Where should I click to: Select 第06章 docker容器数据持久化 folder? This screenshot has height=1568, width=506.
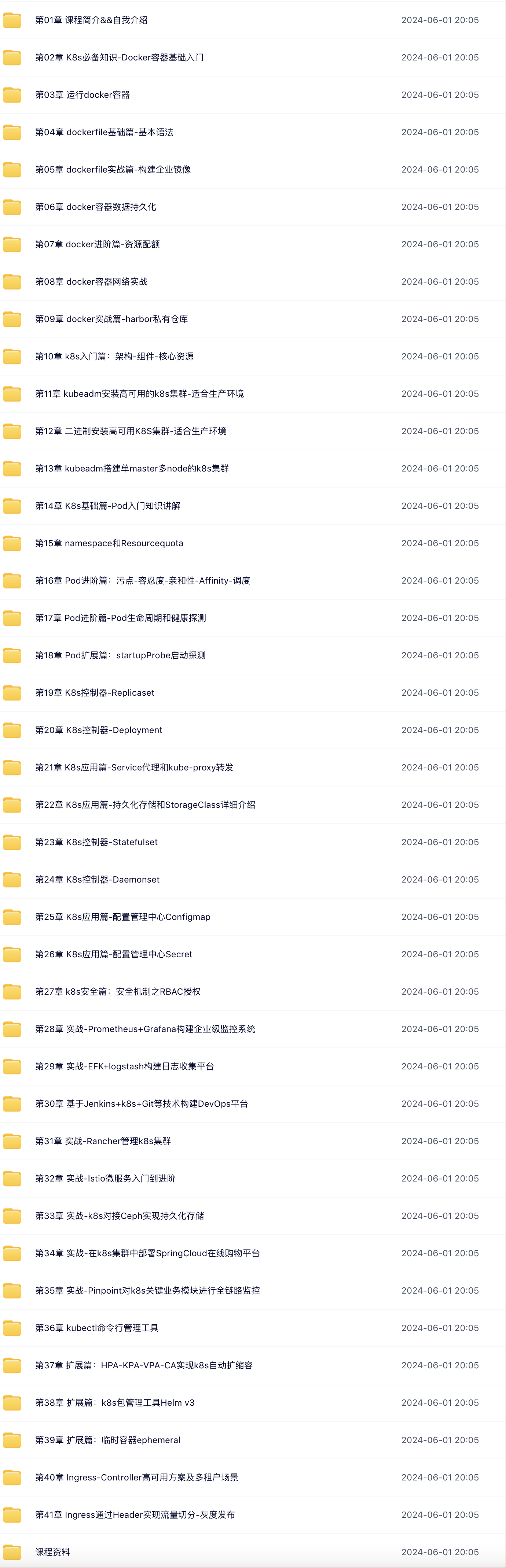[x=96, y=207]
